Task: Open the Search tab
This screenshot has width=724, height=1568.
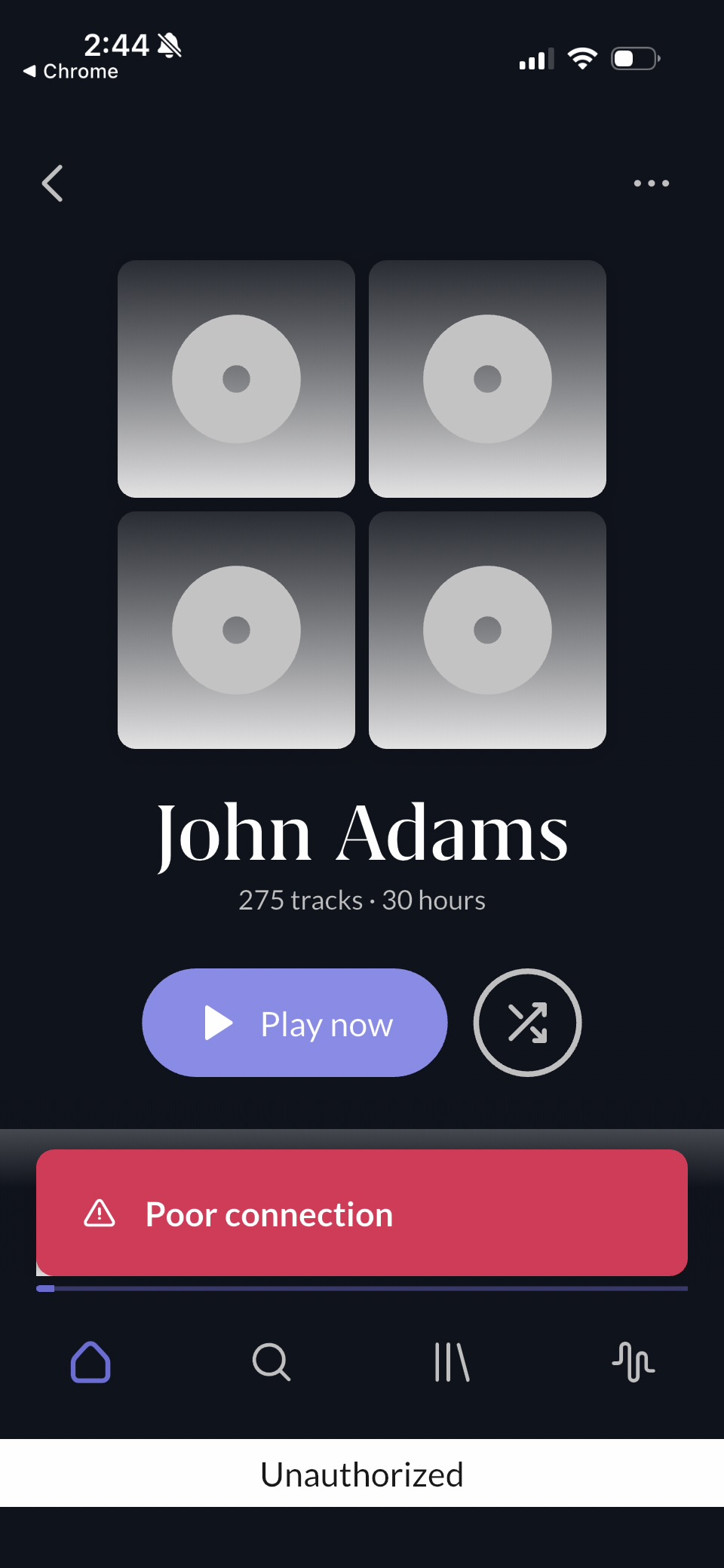Action: pos(271,1362)
